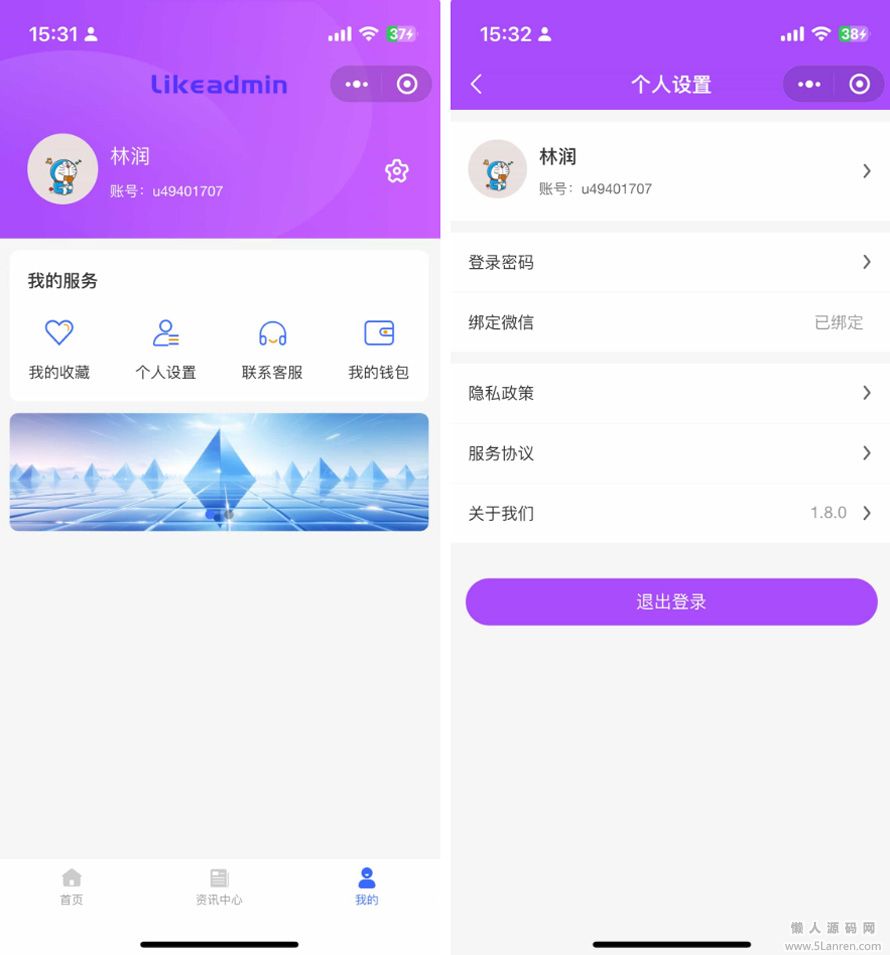Log out with 退出登录

671,602
